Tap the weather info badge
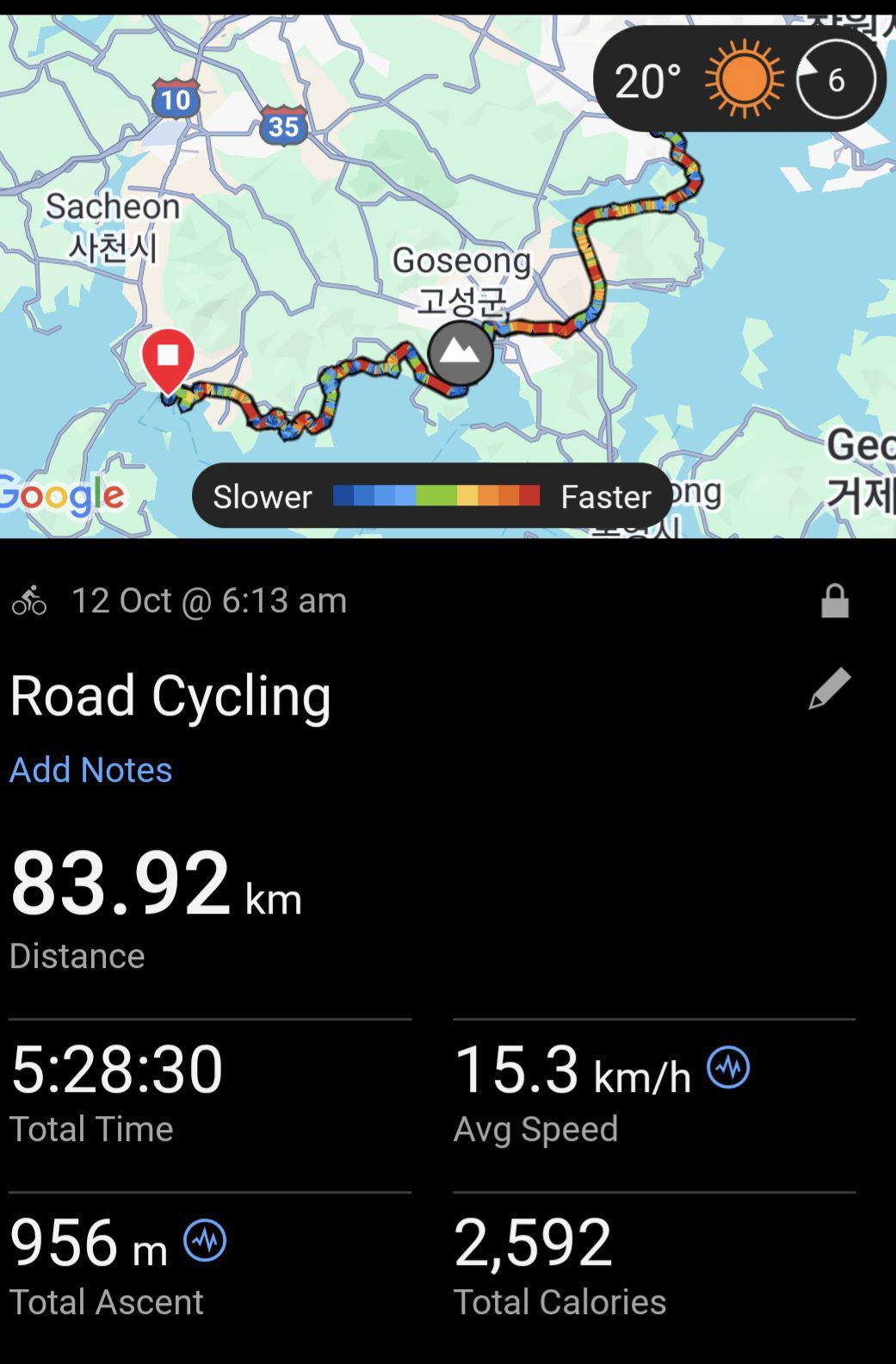This screenshot has width=896, height=1364. point(738,79)
